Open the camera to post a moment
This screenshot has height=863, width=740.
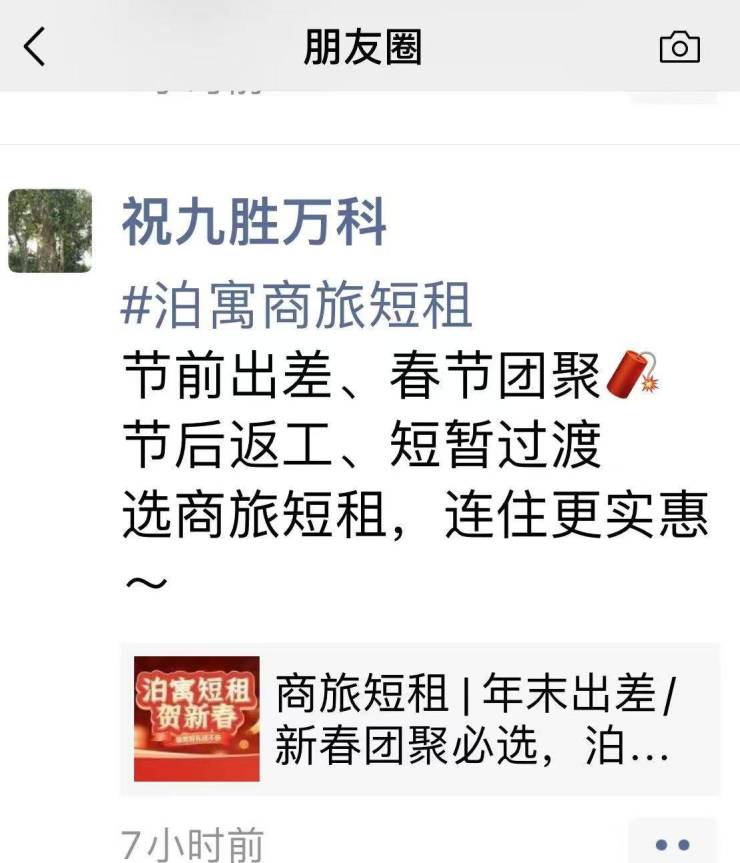pos(679,47)
